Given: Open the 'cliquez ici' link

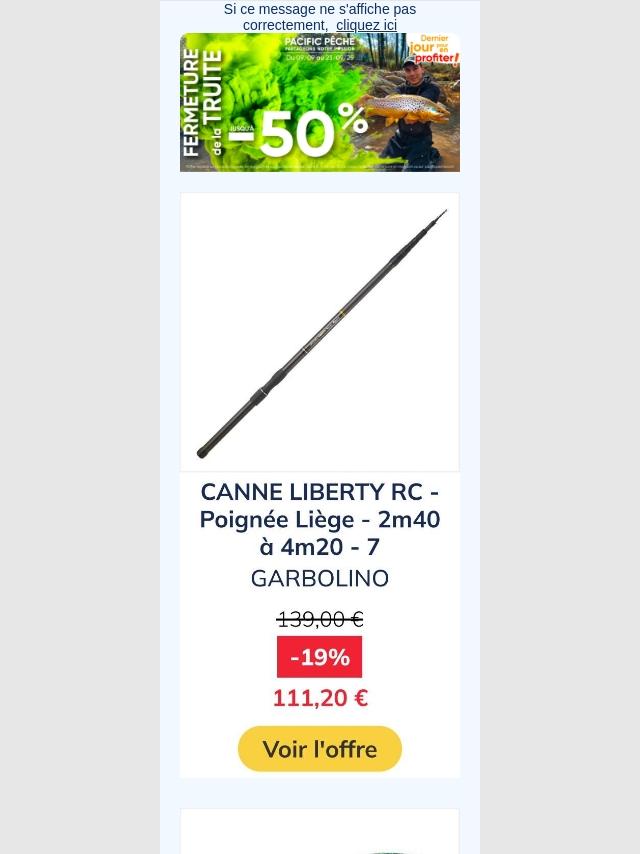Looking at the screenshot, I should tap(366, 25).
